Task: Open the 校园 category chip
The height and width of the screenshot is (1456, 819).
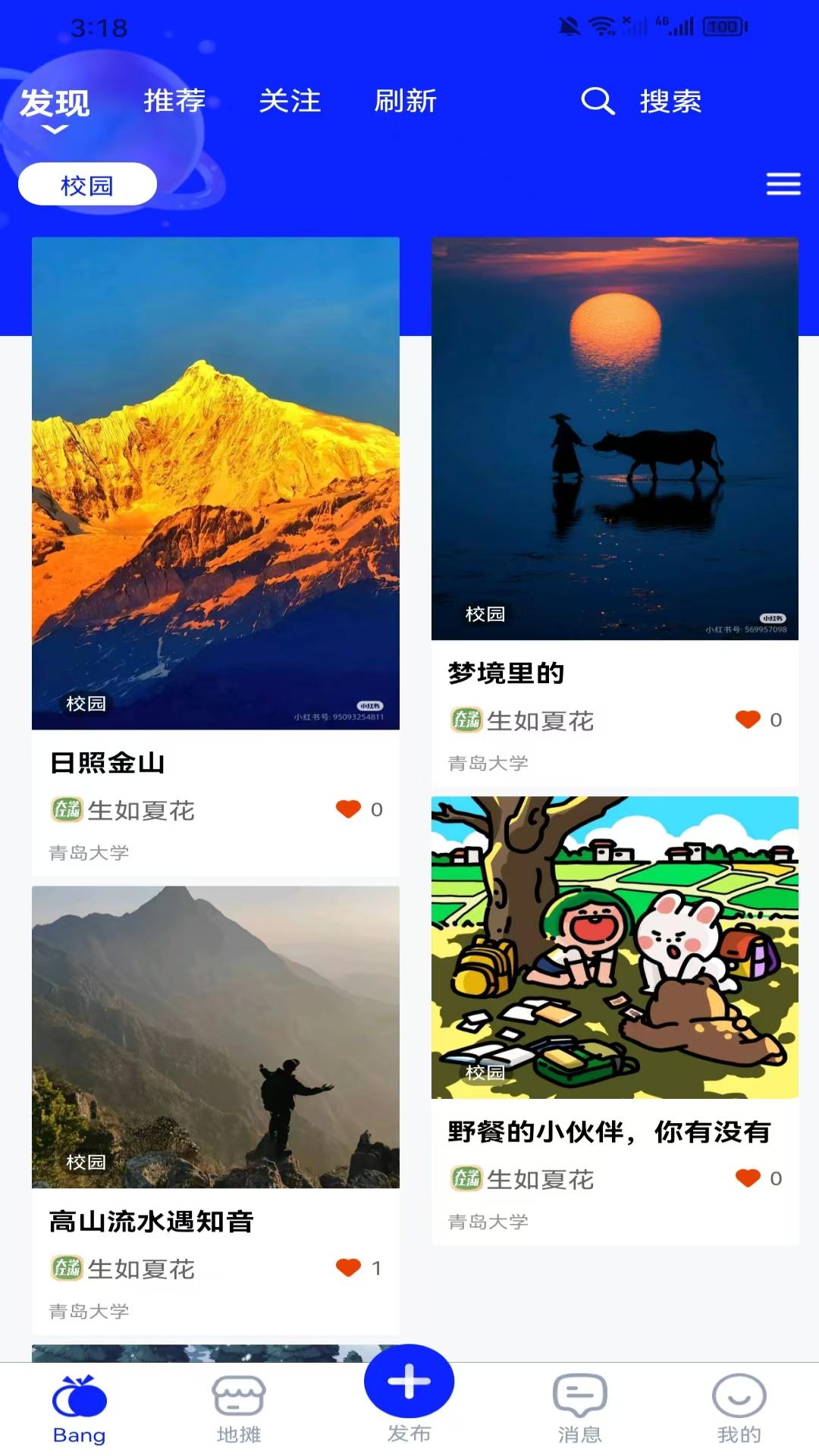Action: [87, 184]
